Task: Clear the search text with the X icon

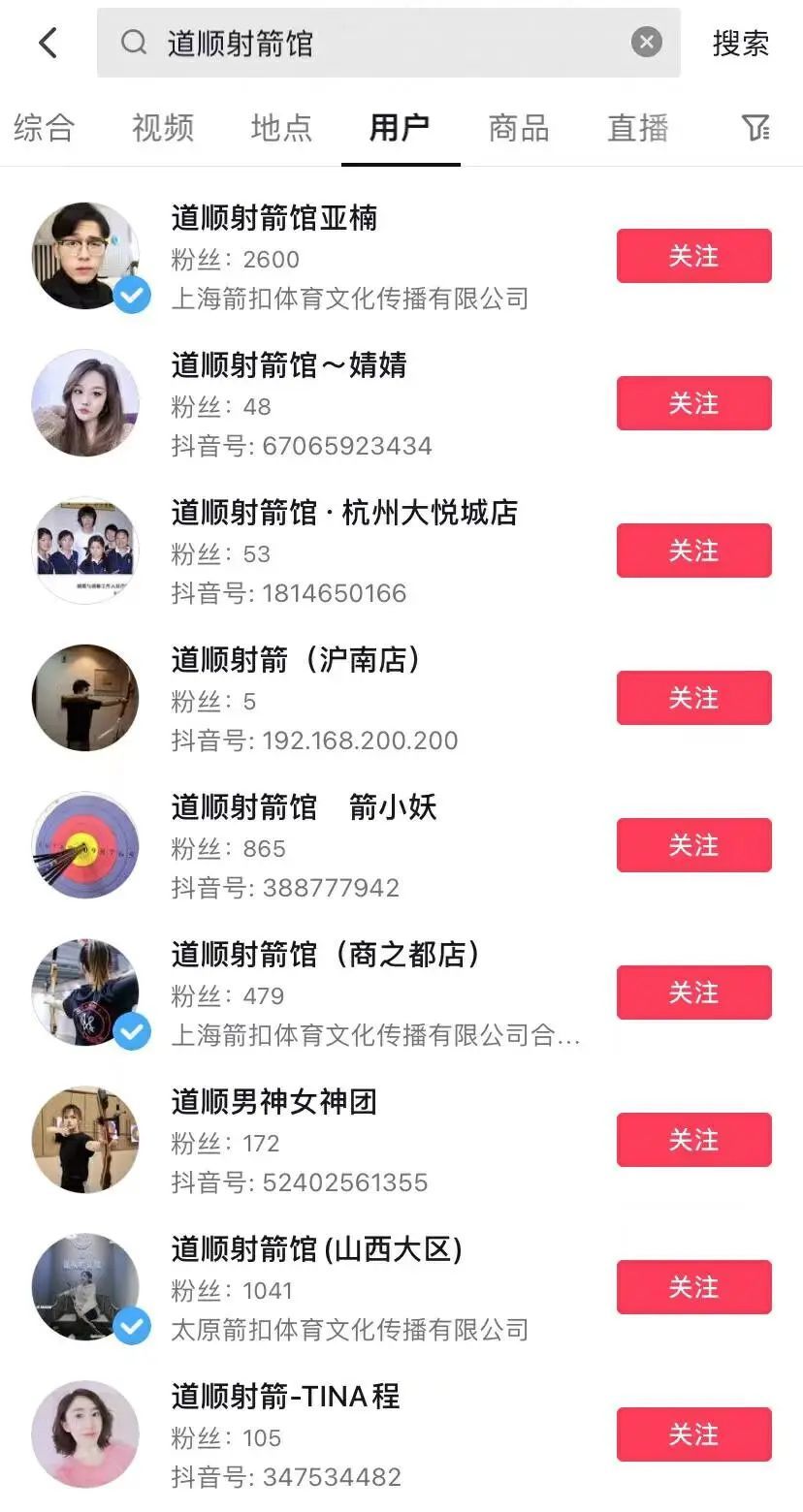Action: tap(647, 42)
